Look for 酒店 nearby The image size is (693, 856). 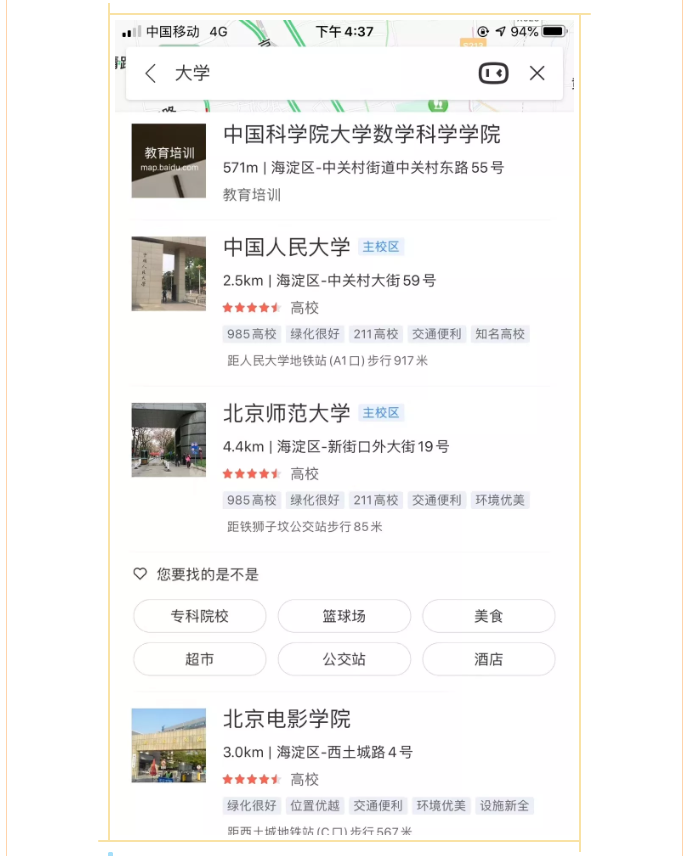click(x=488, y=659)
